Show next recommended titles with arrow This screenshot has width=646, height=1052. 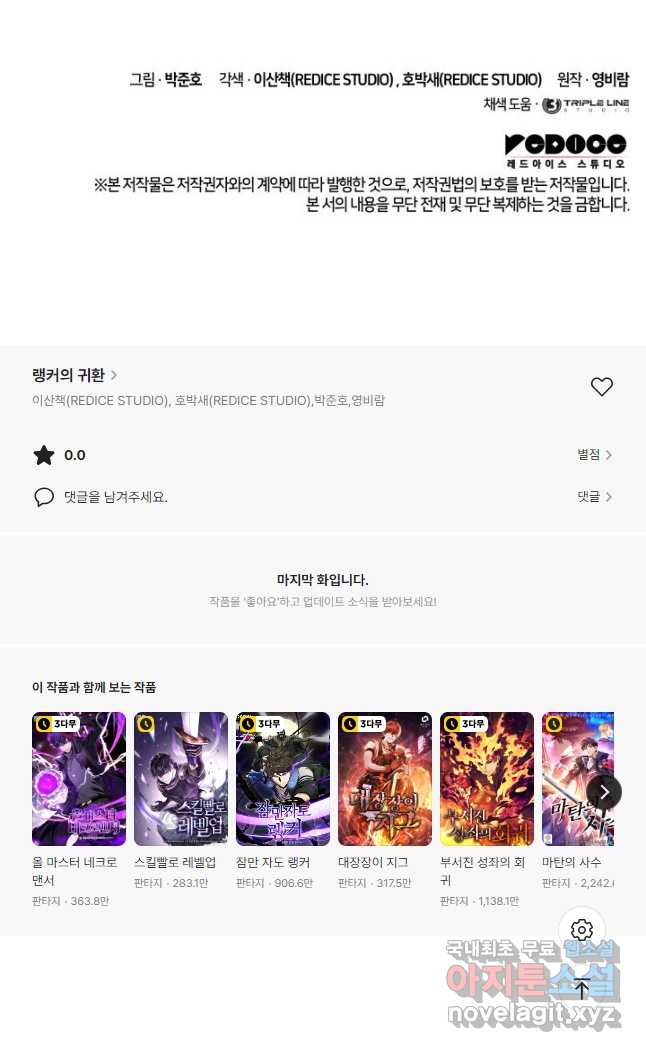(x=603, y=792)
